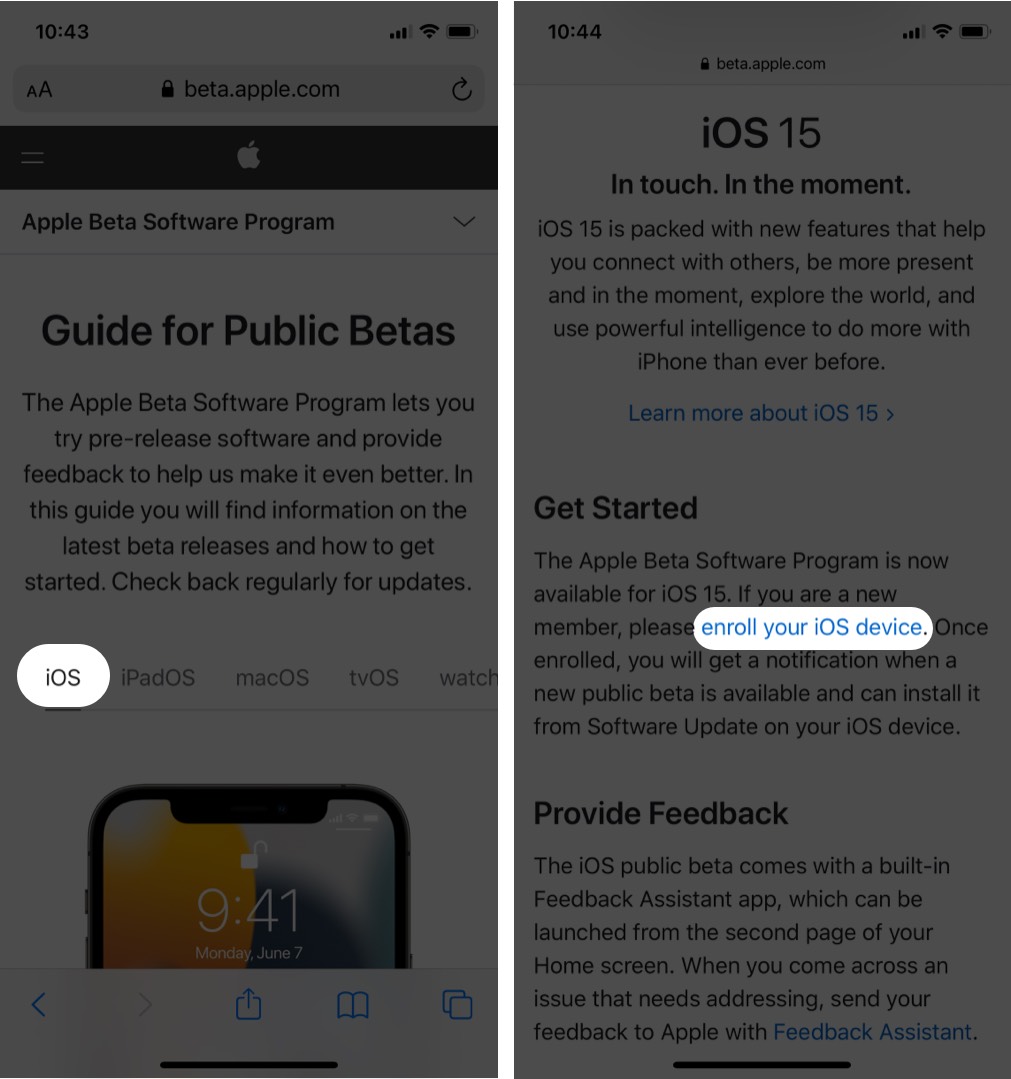This screenshot has height=1079, width=1011.
Task: Switch to the iPadOS tab
Action: pyautogui.click(x=157, y=677)
